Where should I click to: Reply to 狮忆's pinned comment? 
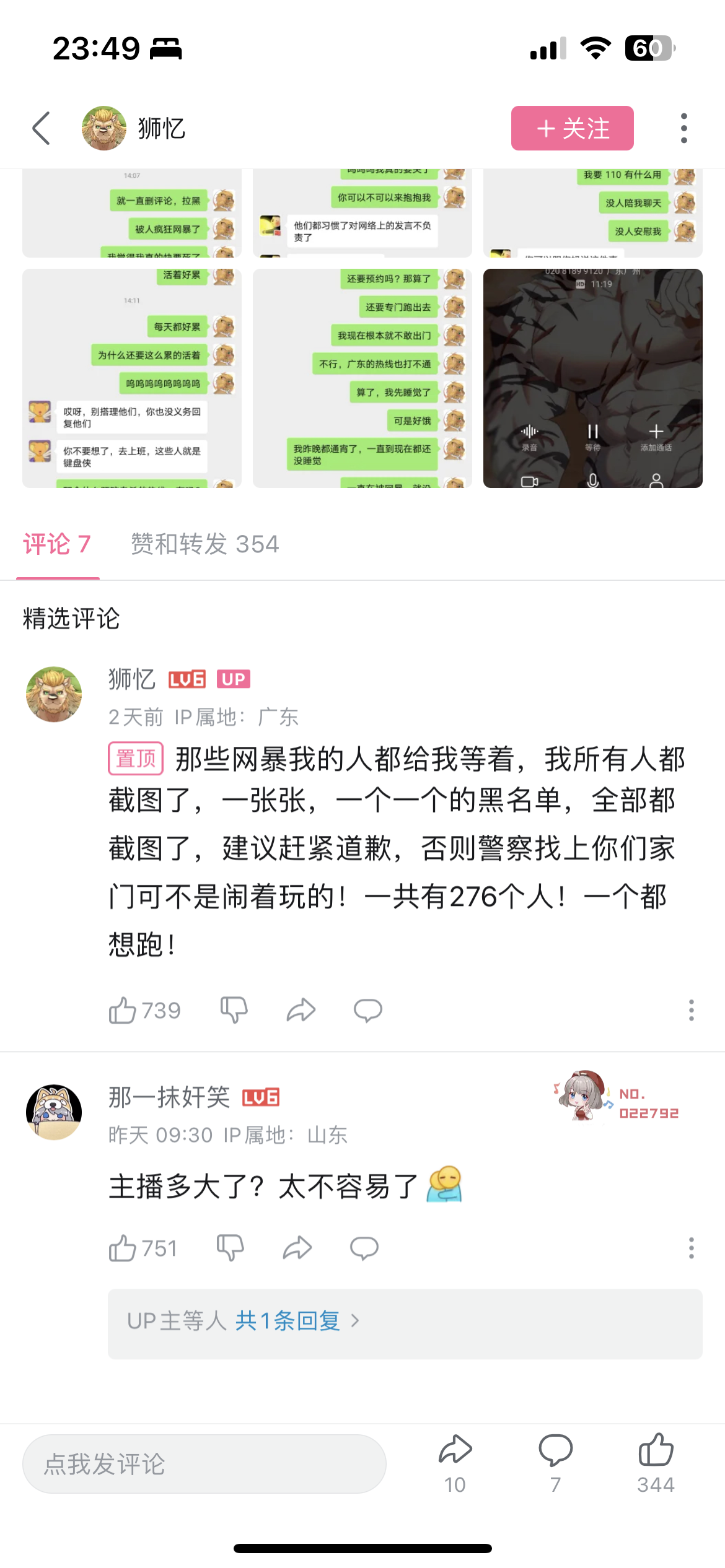click(x=367, y=1011)
